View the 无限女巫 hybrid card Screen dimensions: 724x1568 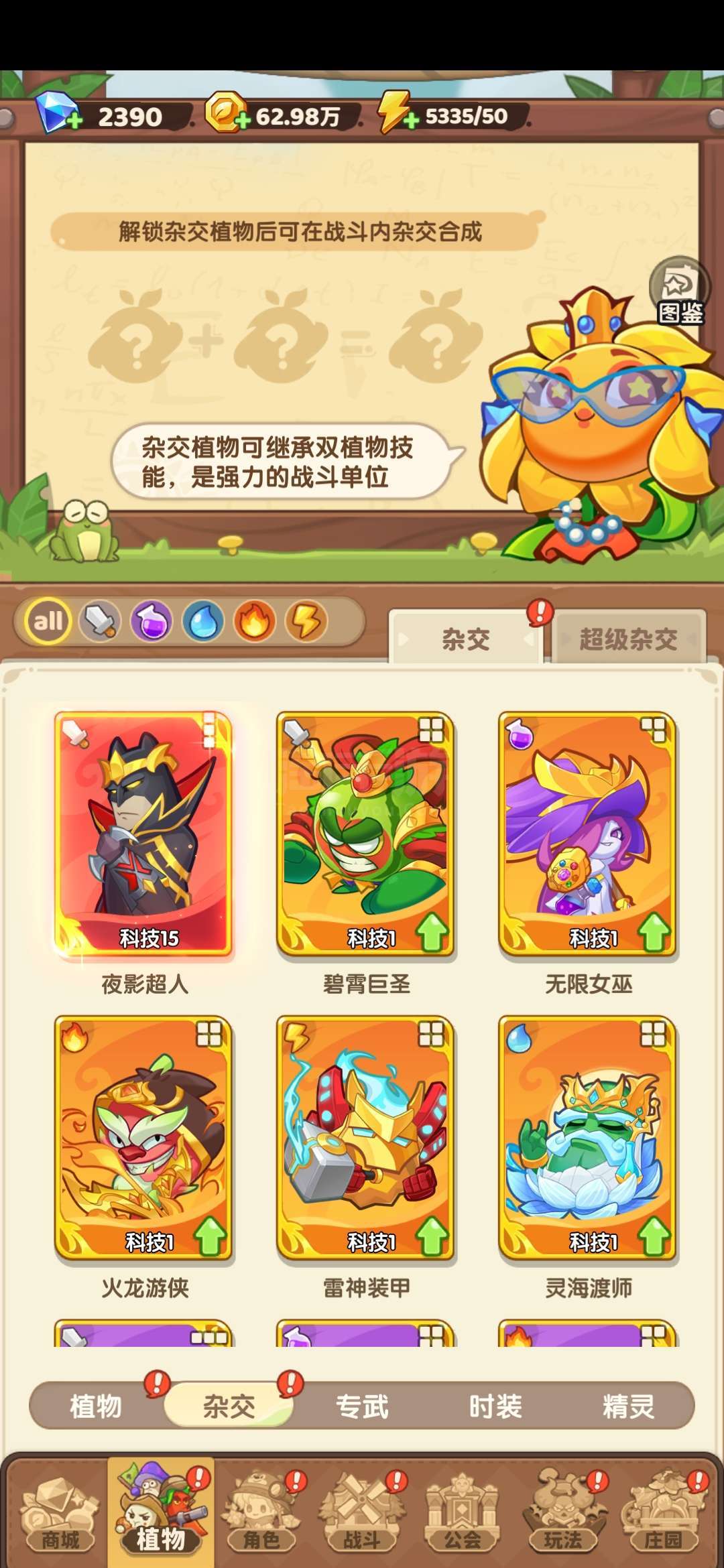click(588, 834)
